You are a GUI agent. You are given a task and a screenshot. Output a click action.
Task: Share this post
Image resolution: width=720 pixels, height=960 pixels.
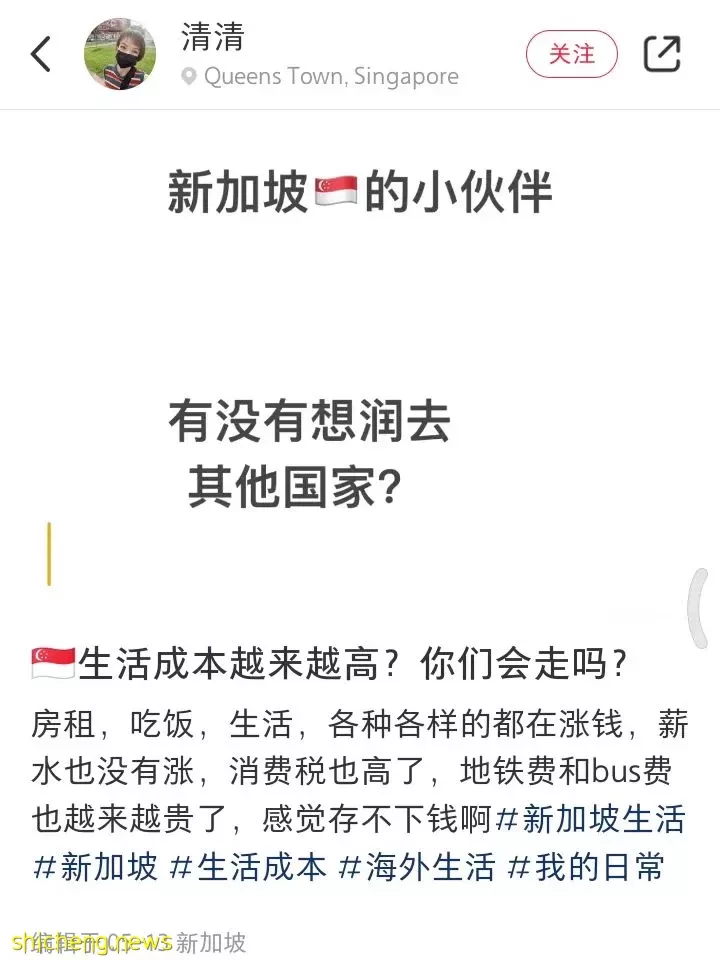coord(661,54)
